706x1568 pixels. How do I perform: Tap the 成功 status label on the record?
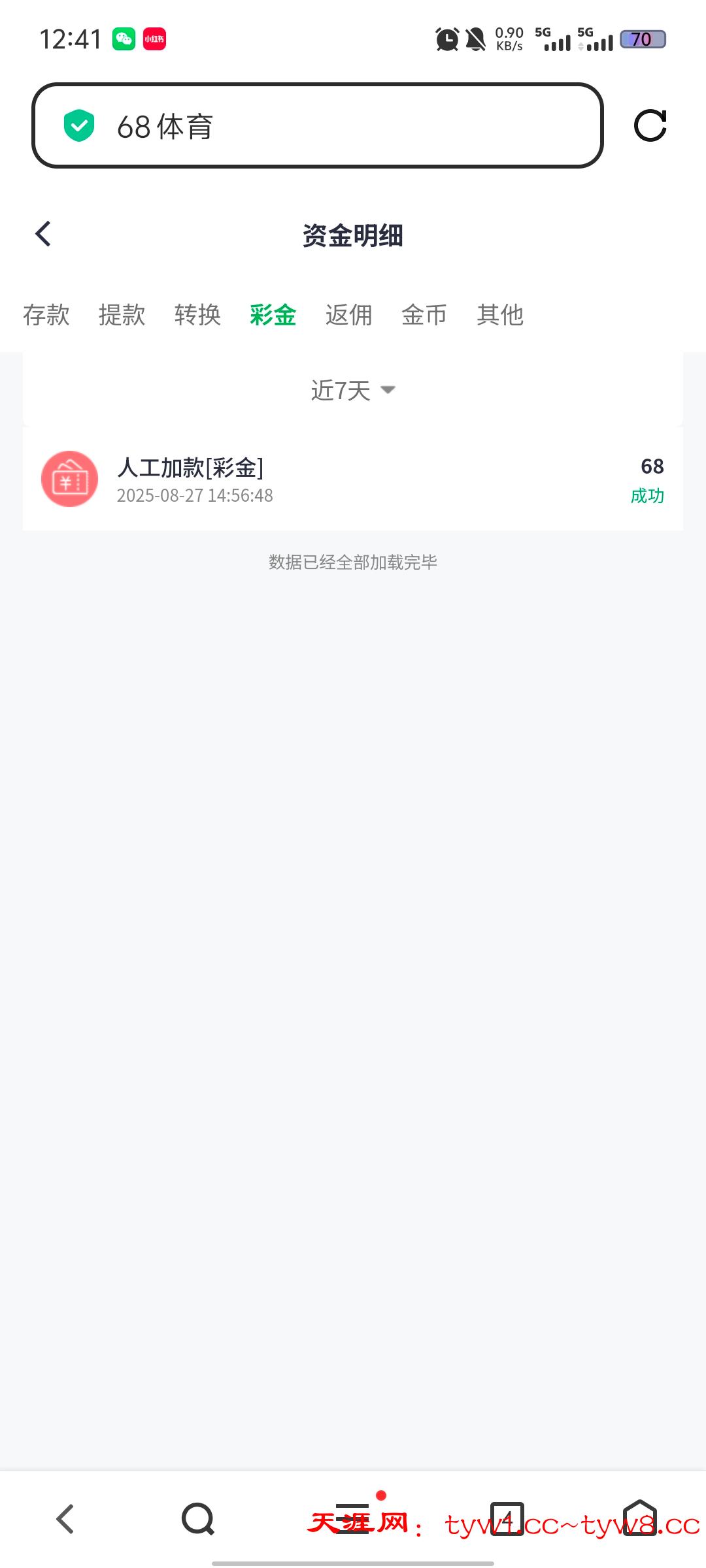coord(646,496)
